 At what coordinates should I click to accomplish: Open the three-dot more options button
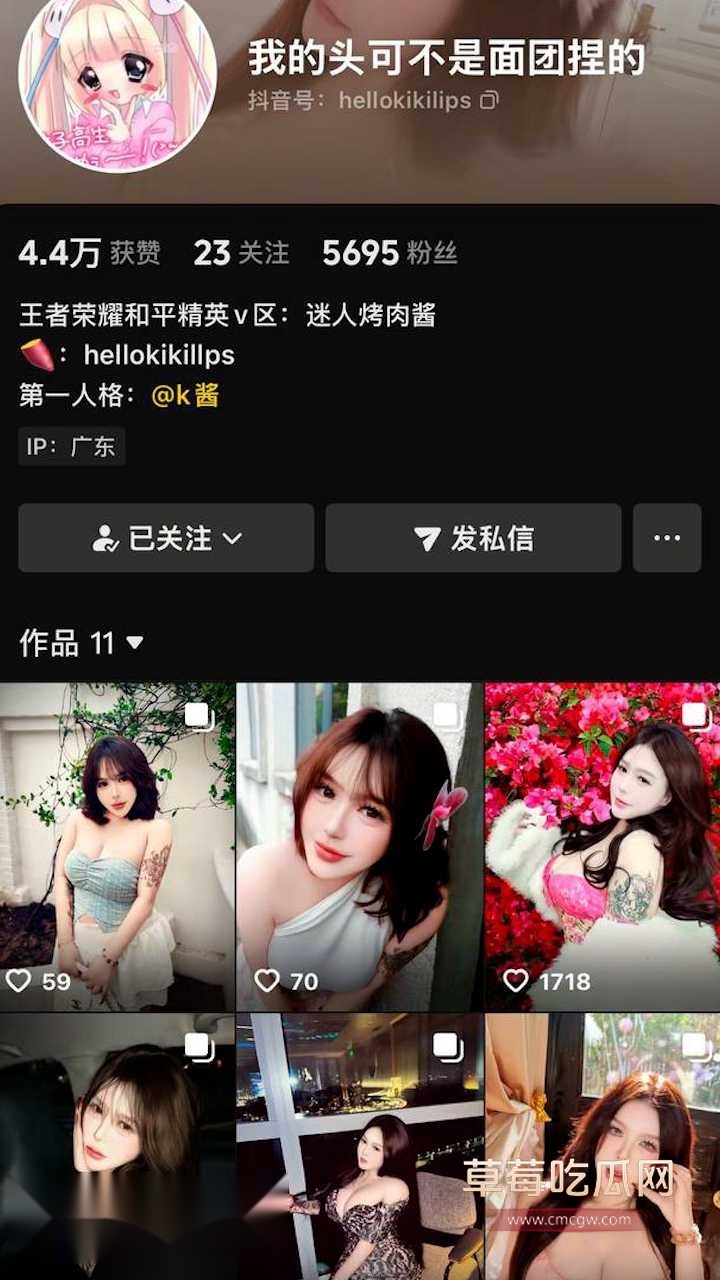tap(667, 538)
